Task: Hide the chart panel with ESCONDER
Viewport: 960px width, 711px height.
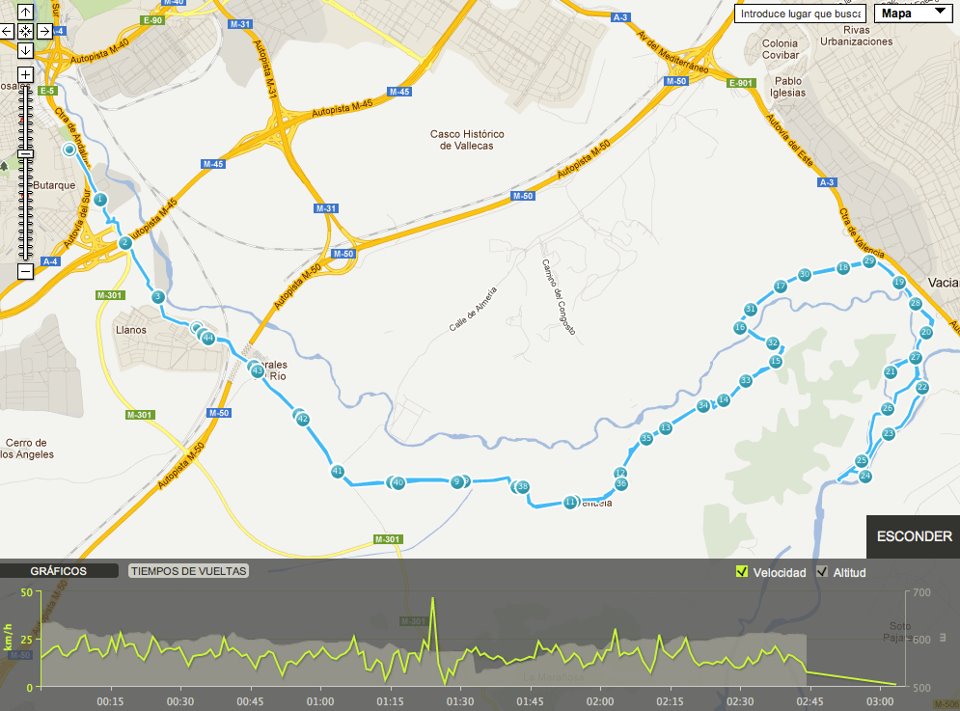Action: pos(914,536)
